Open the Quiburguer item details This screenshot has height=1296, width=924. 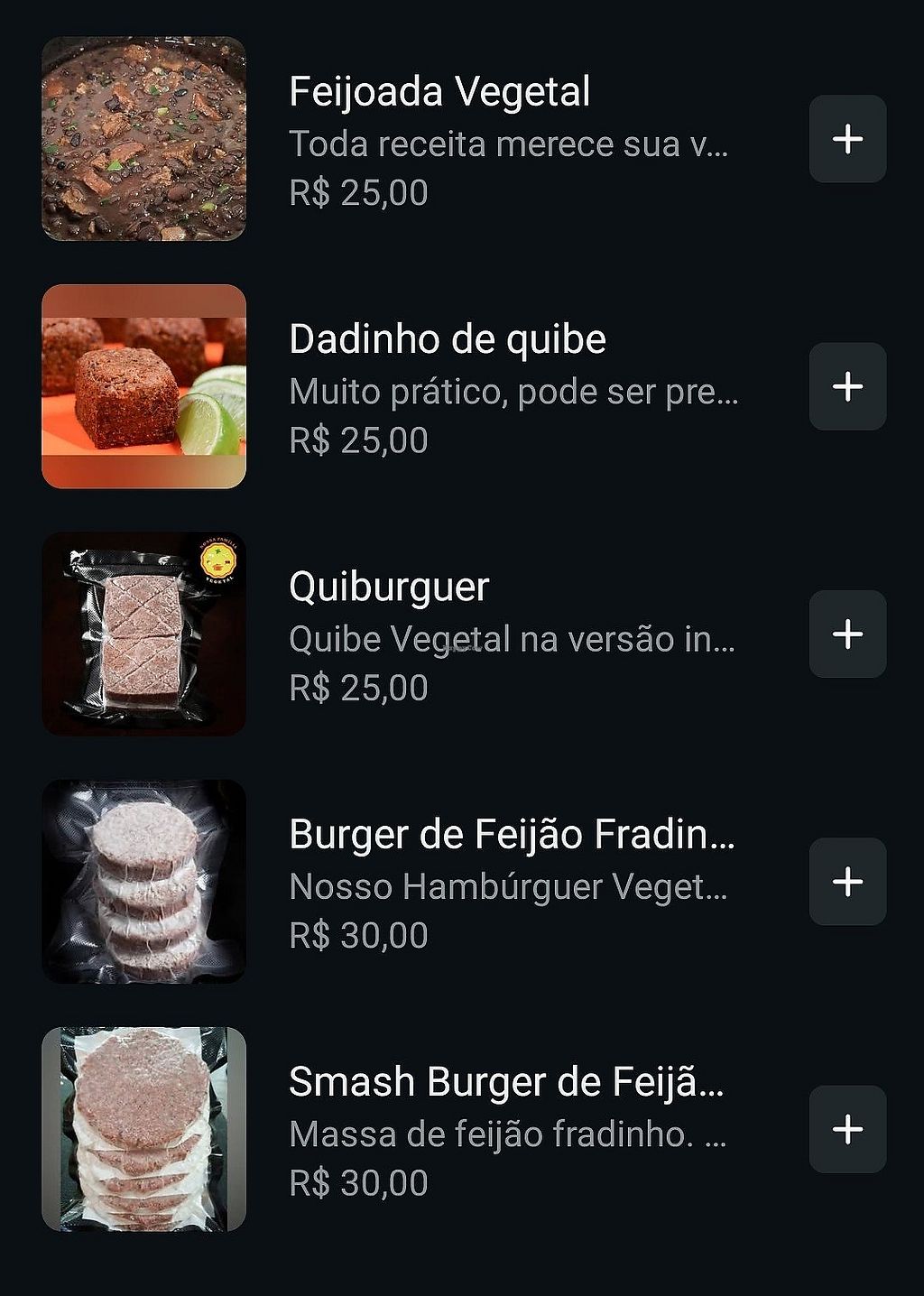pos(389,588)
